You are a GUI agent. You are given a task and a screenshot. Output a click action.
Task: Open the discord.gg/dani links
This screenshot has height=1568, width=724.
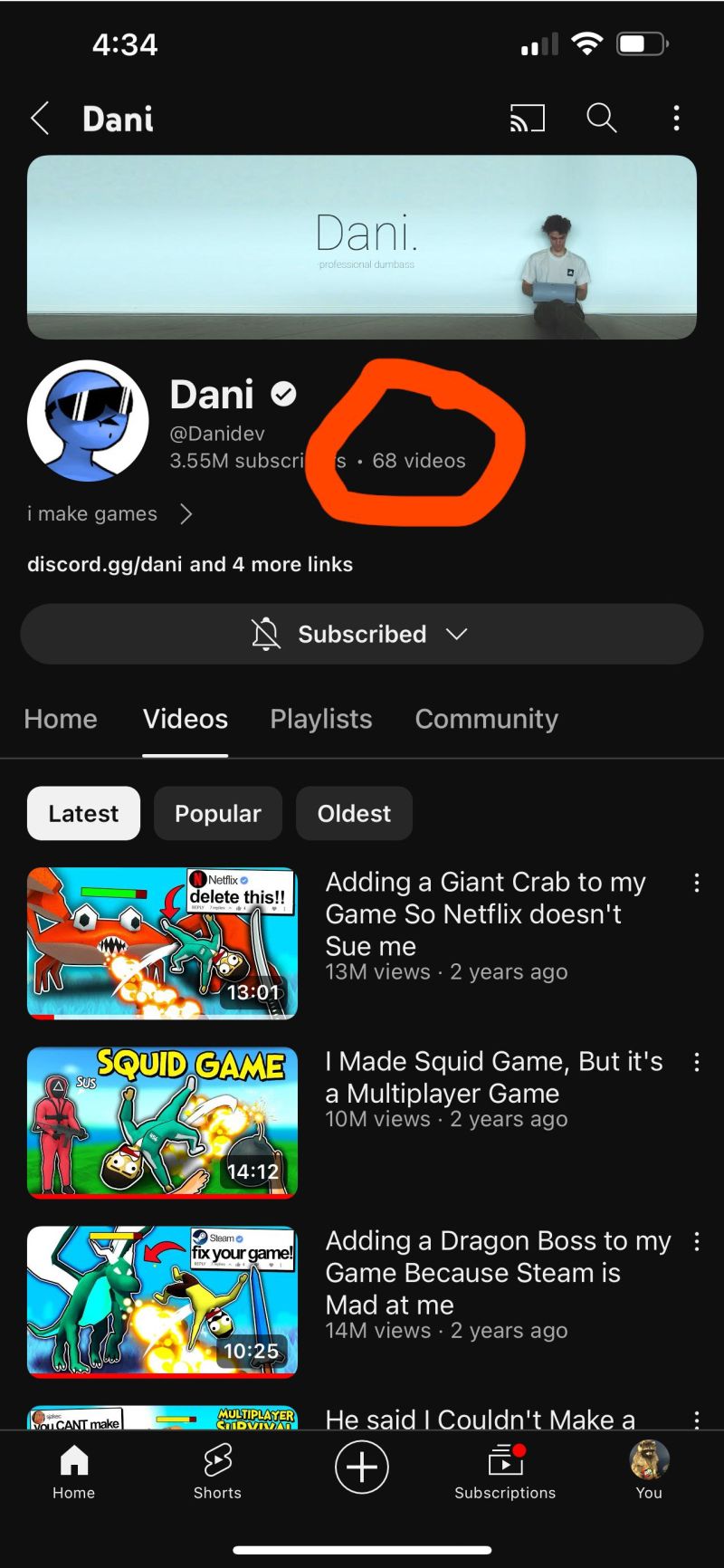point(190,564)
